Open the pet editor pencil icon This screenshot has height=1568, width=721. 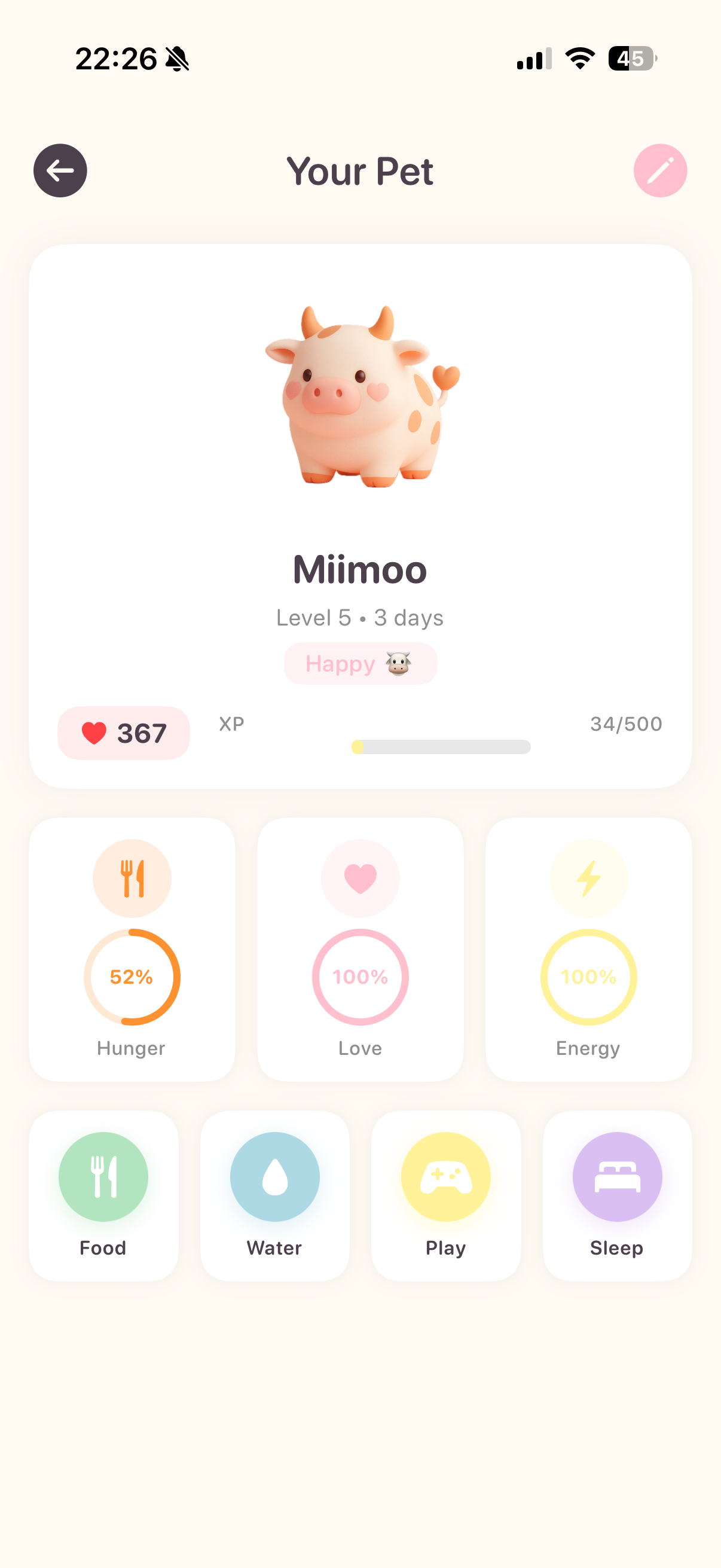pos(660,170)
